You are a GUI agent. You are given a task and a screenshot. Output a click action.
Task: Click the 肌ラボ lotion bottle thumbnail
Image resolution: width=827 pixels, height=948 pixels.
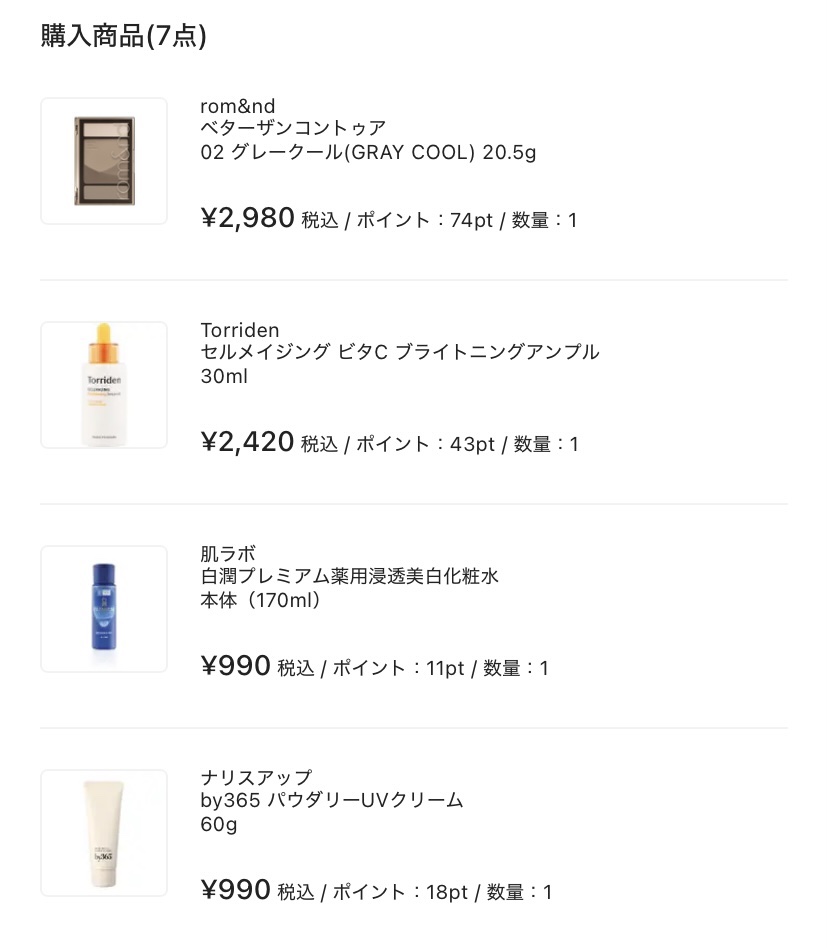point(103,608)
